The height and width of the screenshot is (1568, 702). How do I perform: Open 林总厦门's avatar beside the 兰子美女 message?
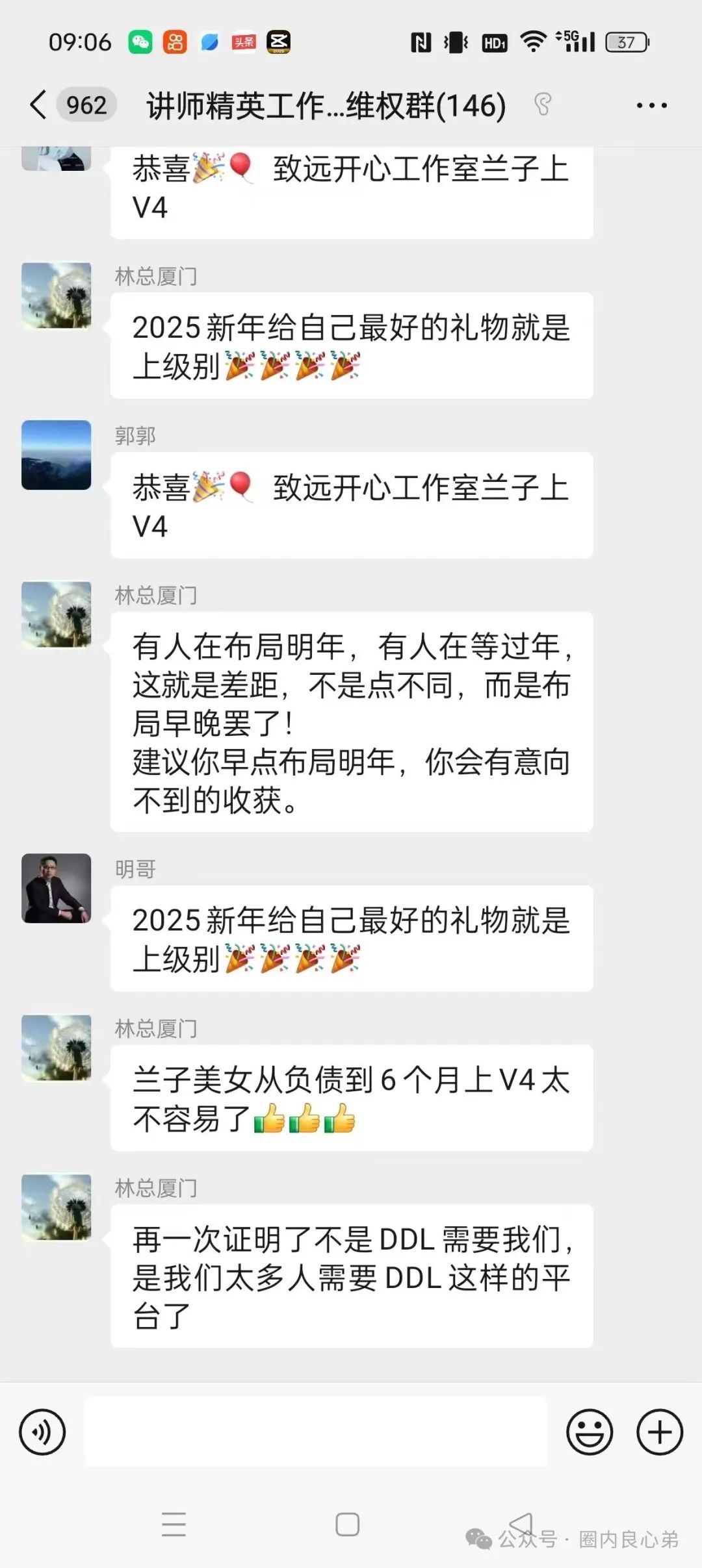click(57, 1048)
